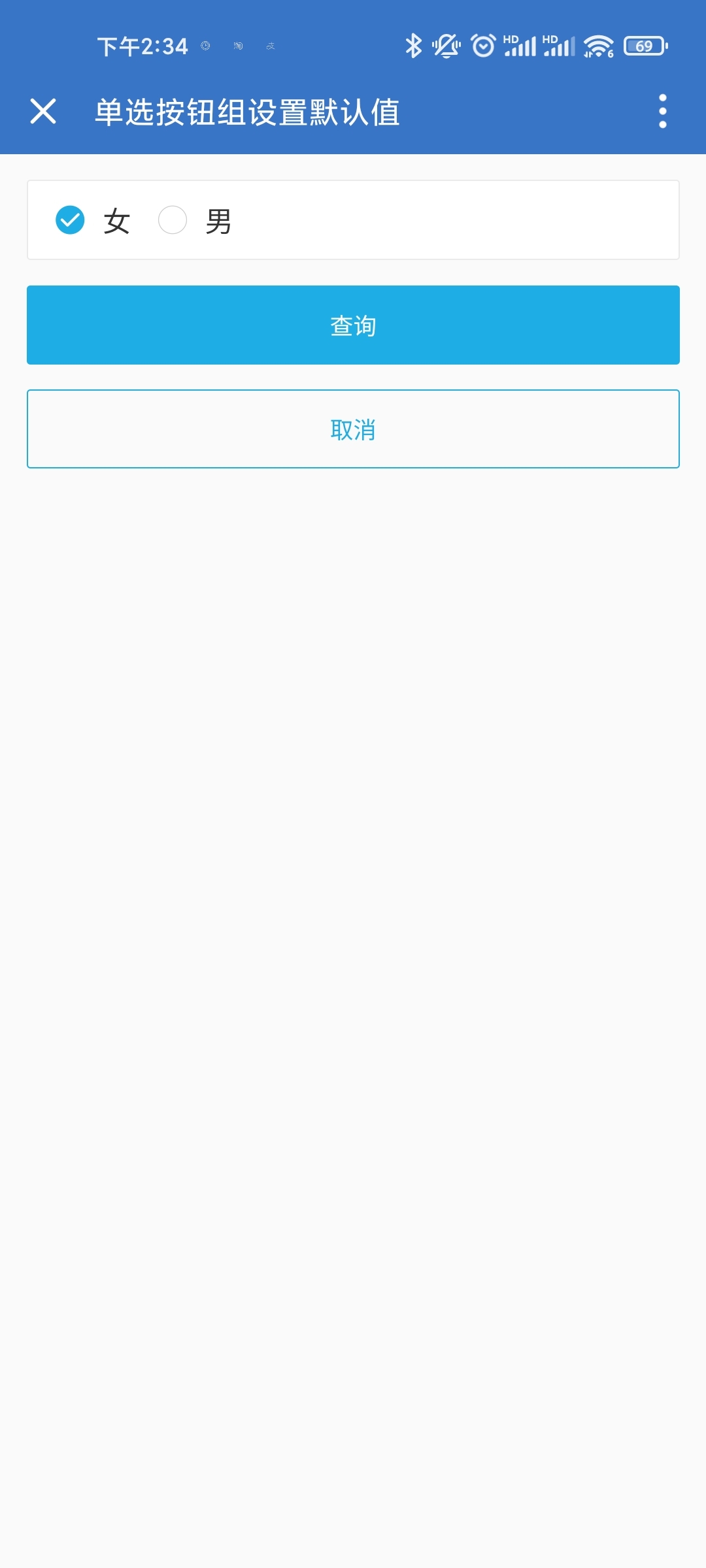Close the page with the X icon
706x1568 pixels.
(43, 111)
